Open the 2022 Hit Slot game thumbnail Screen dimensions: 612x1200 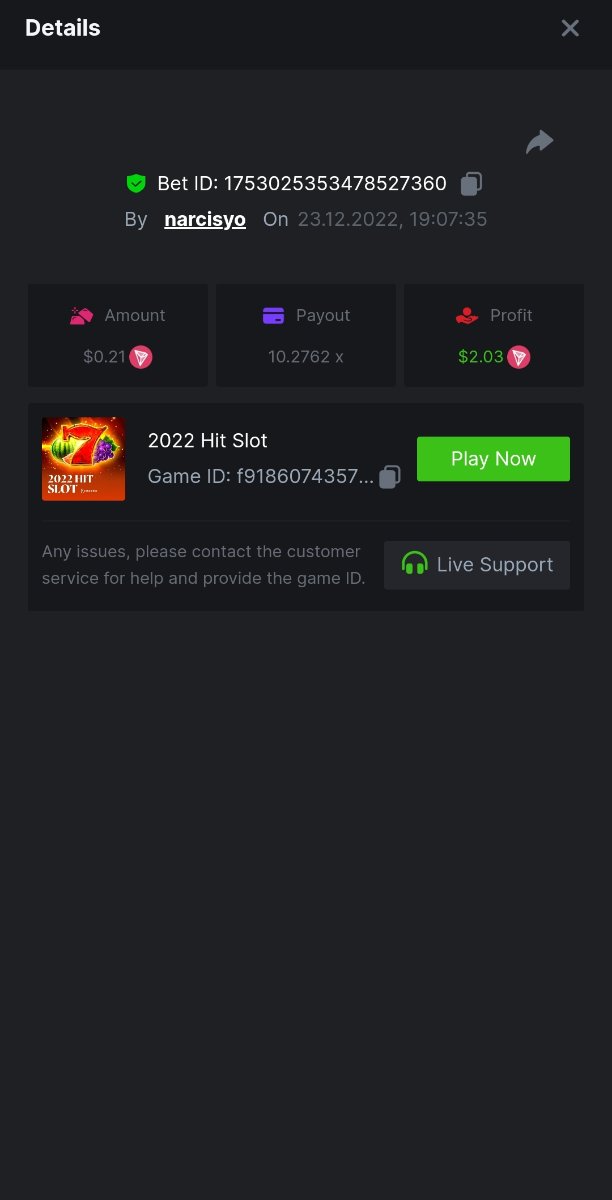pos(84,459)
